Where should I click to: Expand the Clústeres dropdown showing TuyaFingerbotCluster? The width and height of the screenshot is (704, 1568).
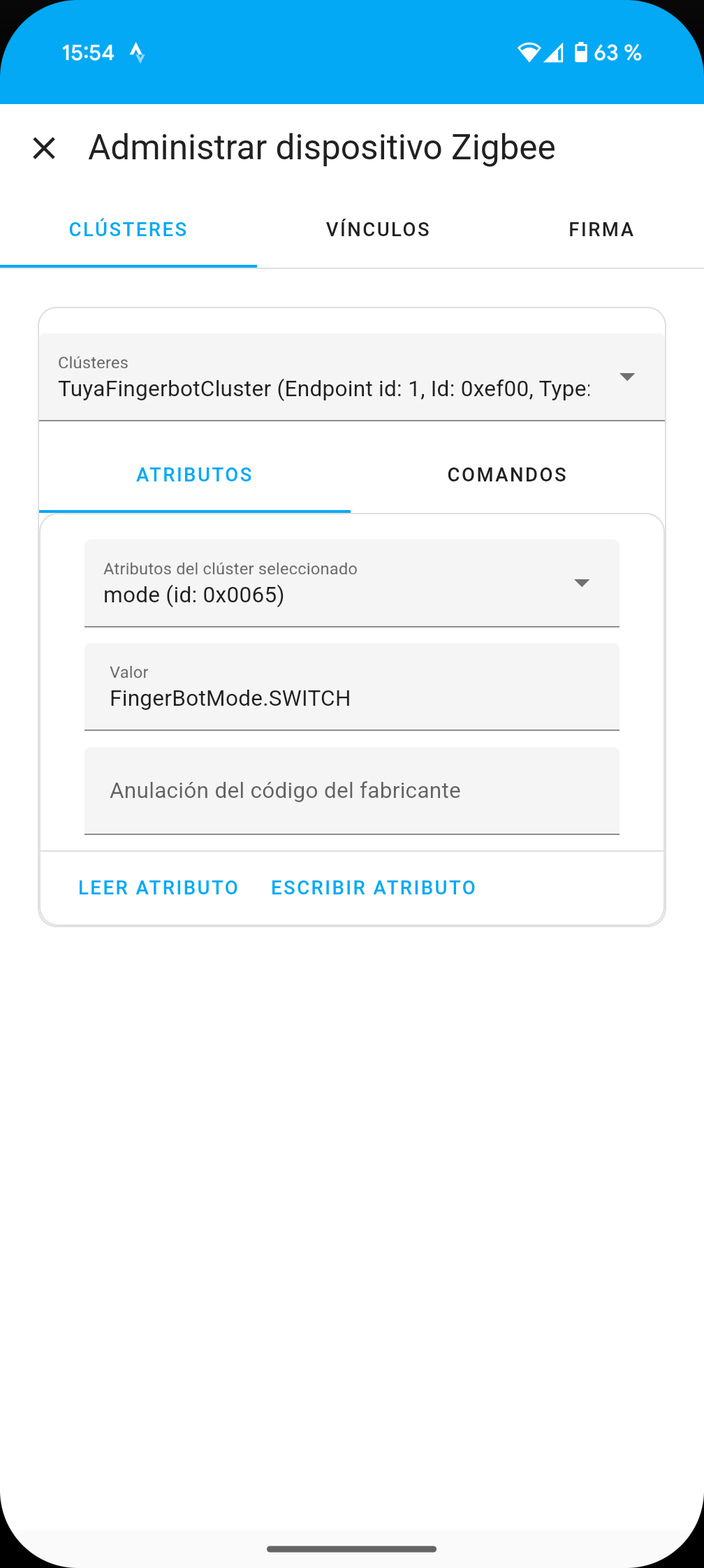click(x=352, y=377)
